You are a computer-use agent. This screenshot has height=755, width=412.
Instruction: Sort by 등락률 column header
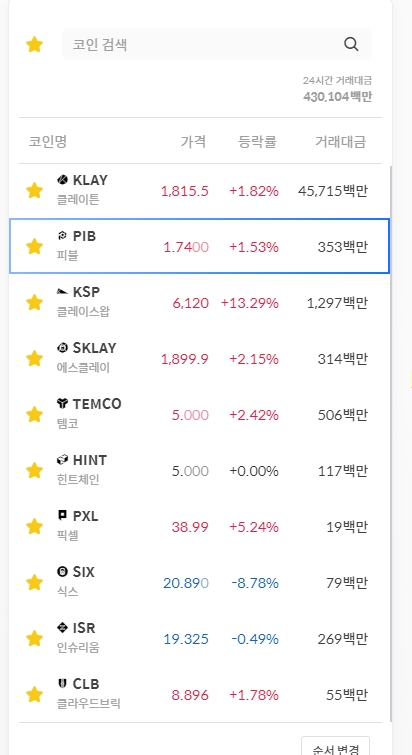point(258,142)
